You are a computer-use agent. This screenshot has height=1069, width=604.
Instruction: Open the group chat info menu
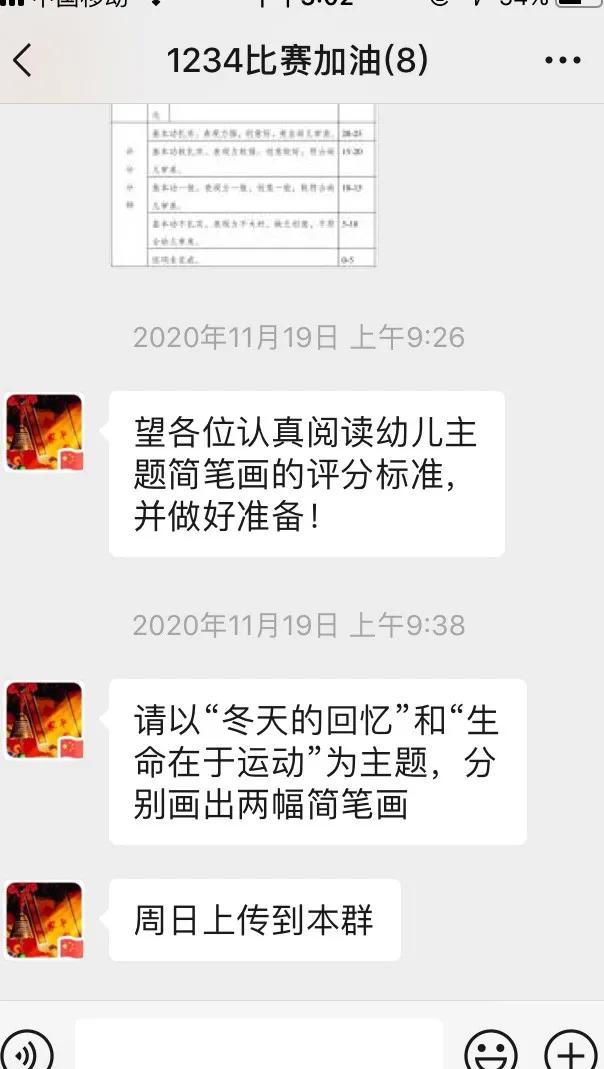[x=562, y=62]
